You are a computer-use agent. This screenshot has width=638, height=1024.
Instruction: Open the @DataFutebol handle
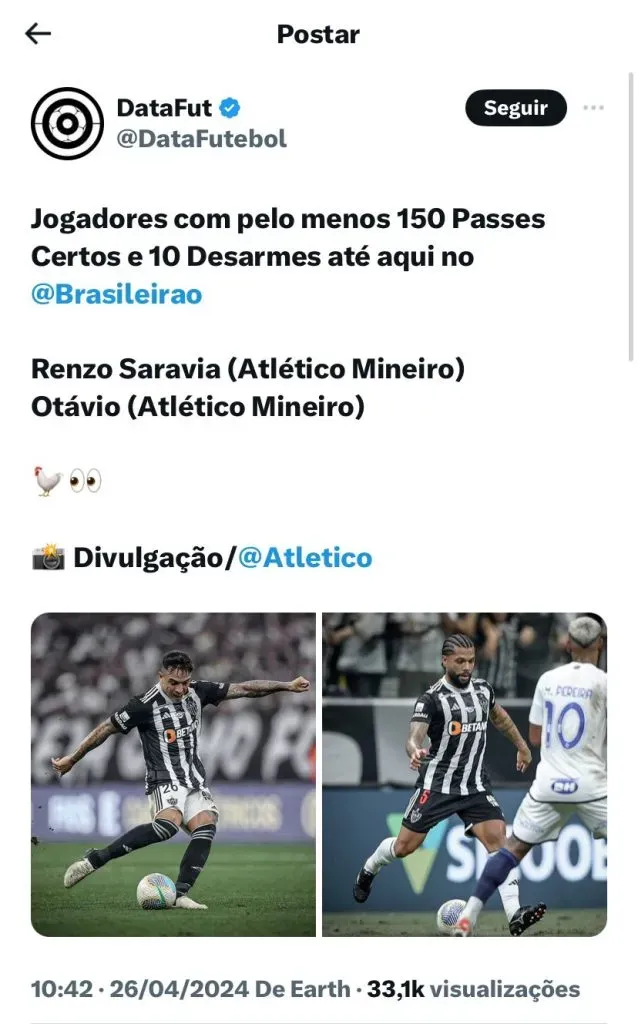coord(201,139)
